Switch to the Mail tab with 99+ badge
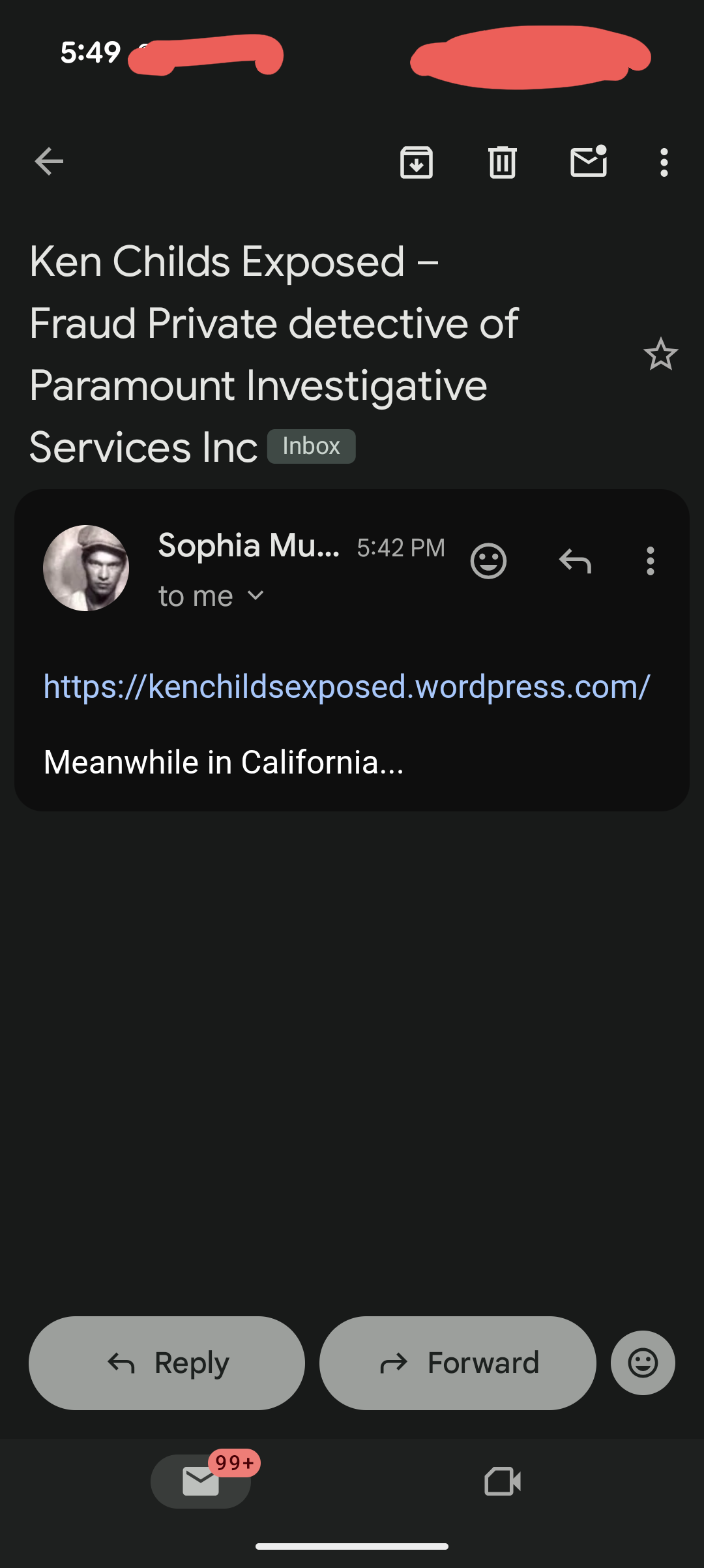This screenshot has width=704, height=1568. coord(201,1481)
